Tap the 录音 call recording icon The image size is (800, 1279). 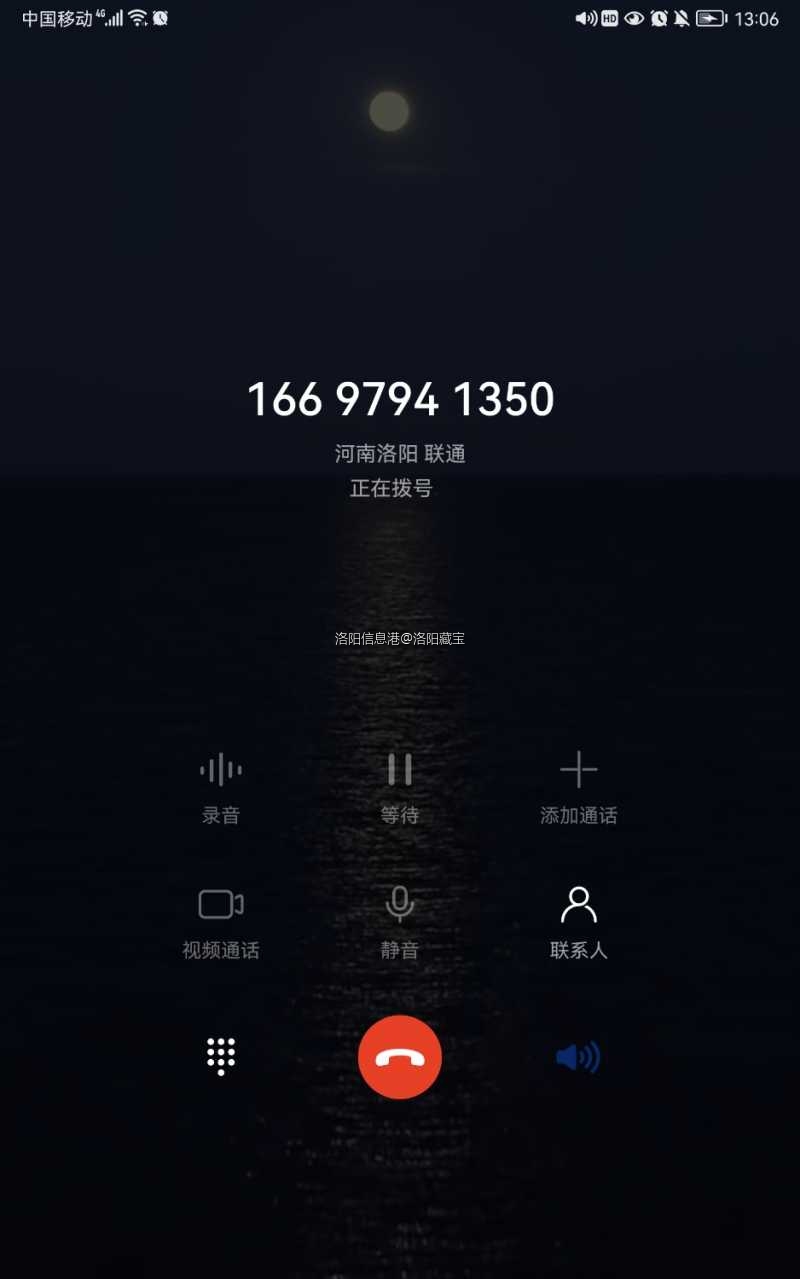tap(220, 770)
